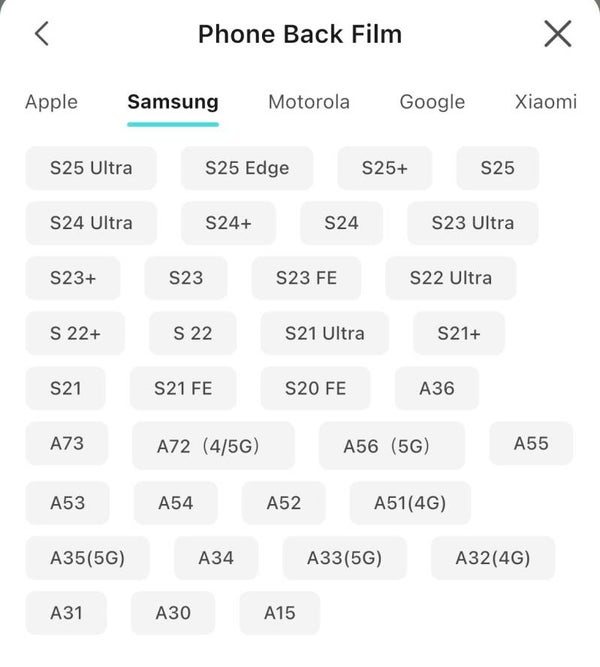Open the Google brand tab
The height and width of the screenshot is (667, 600).
[x=432, y=102]
